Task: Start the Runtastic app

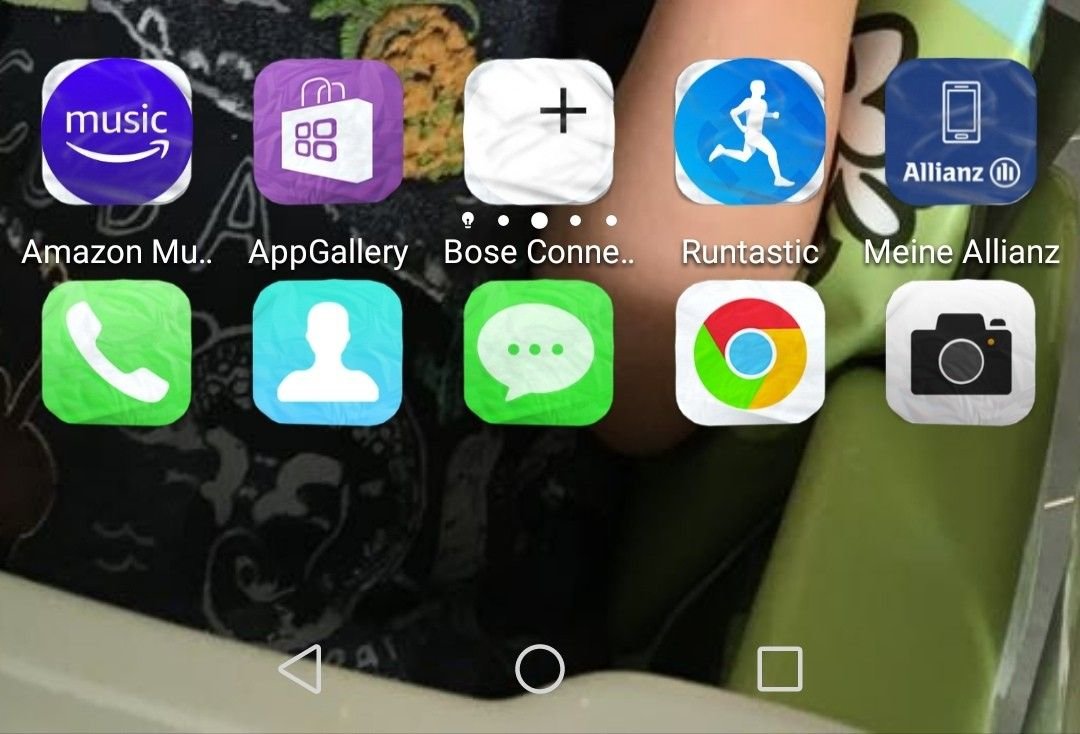Action: pyautogui.click(x=750, y=133)
